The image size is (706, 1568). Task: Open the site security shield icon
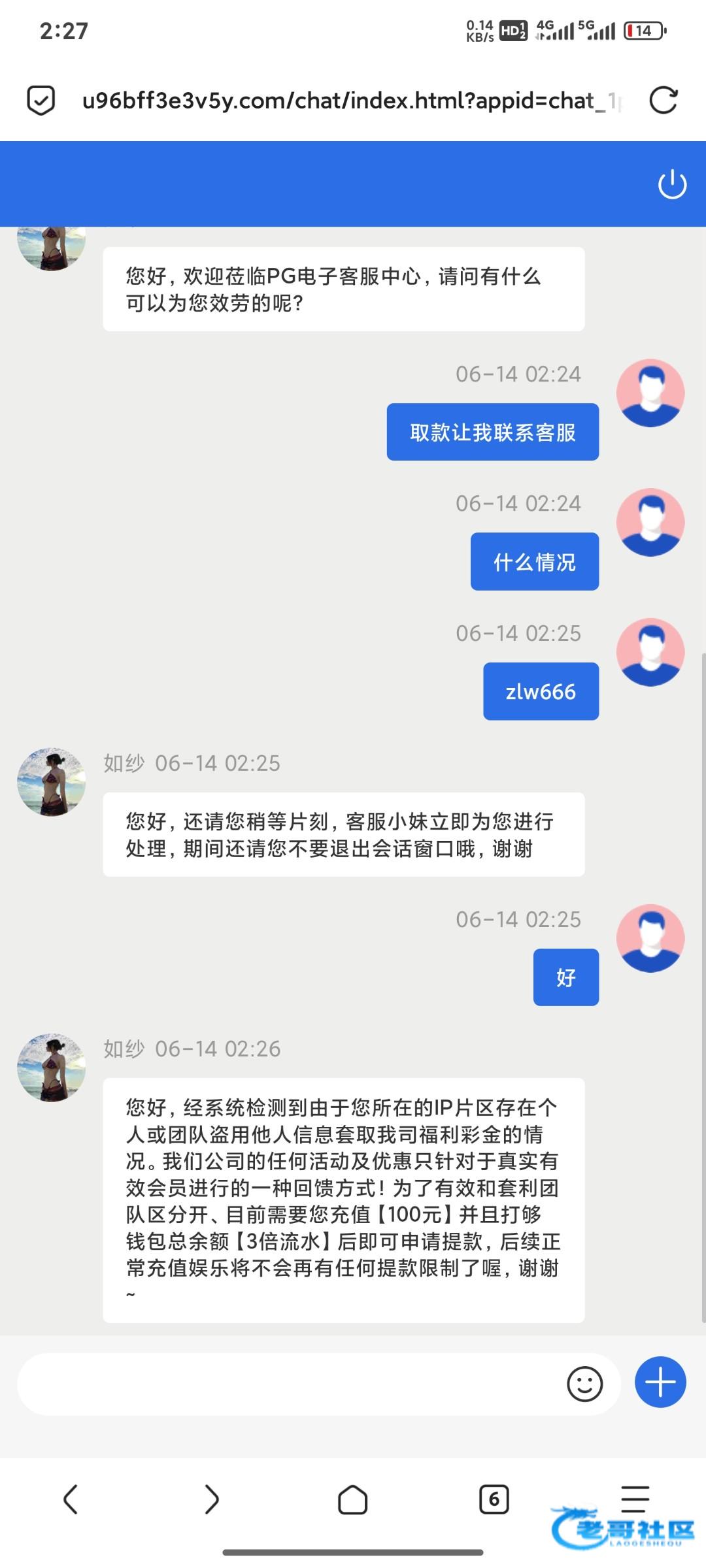(x=41, y=101)
